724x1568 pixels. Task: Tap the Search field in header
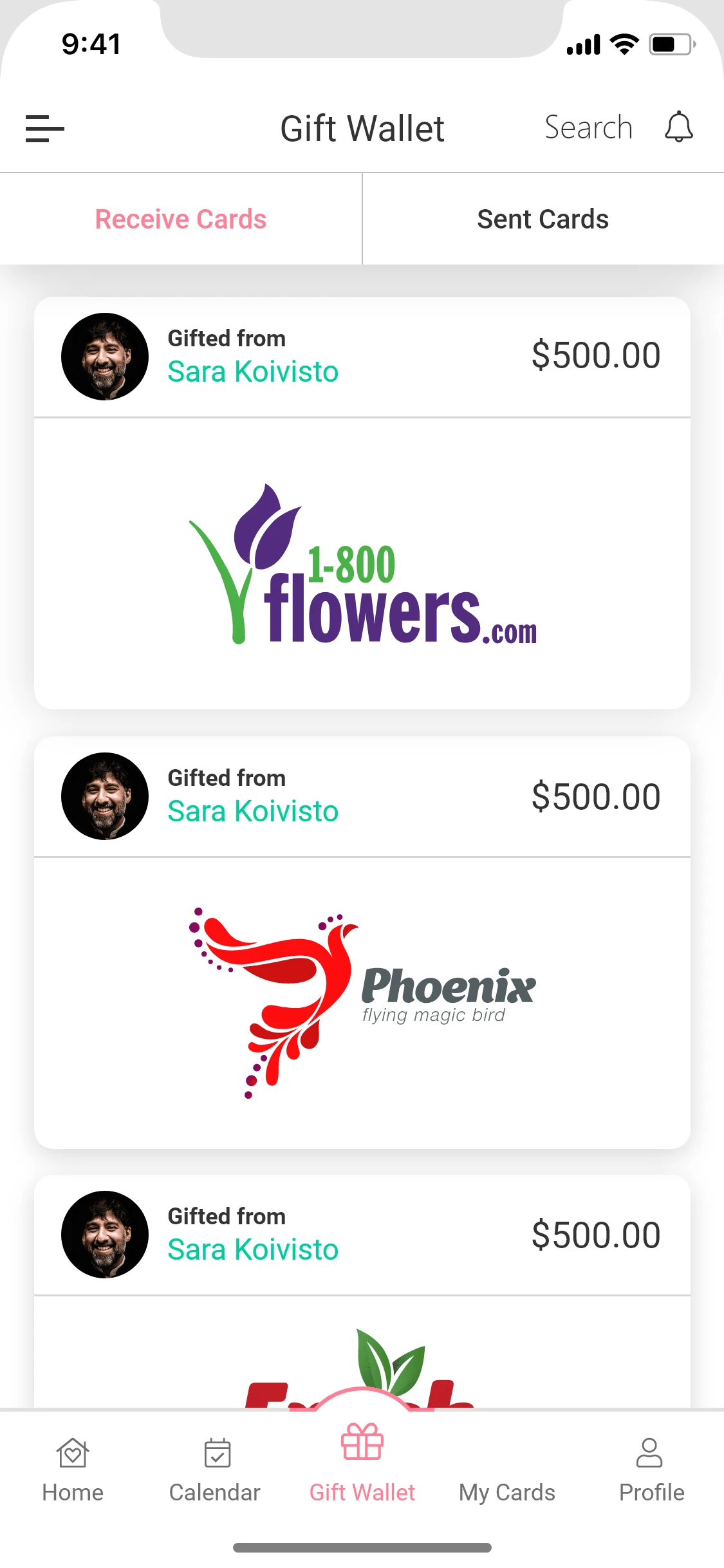(588, 127)
